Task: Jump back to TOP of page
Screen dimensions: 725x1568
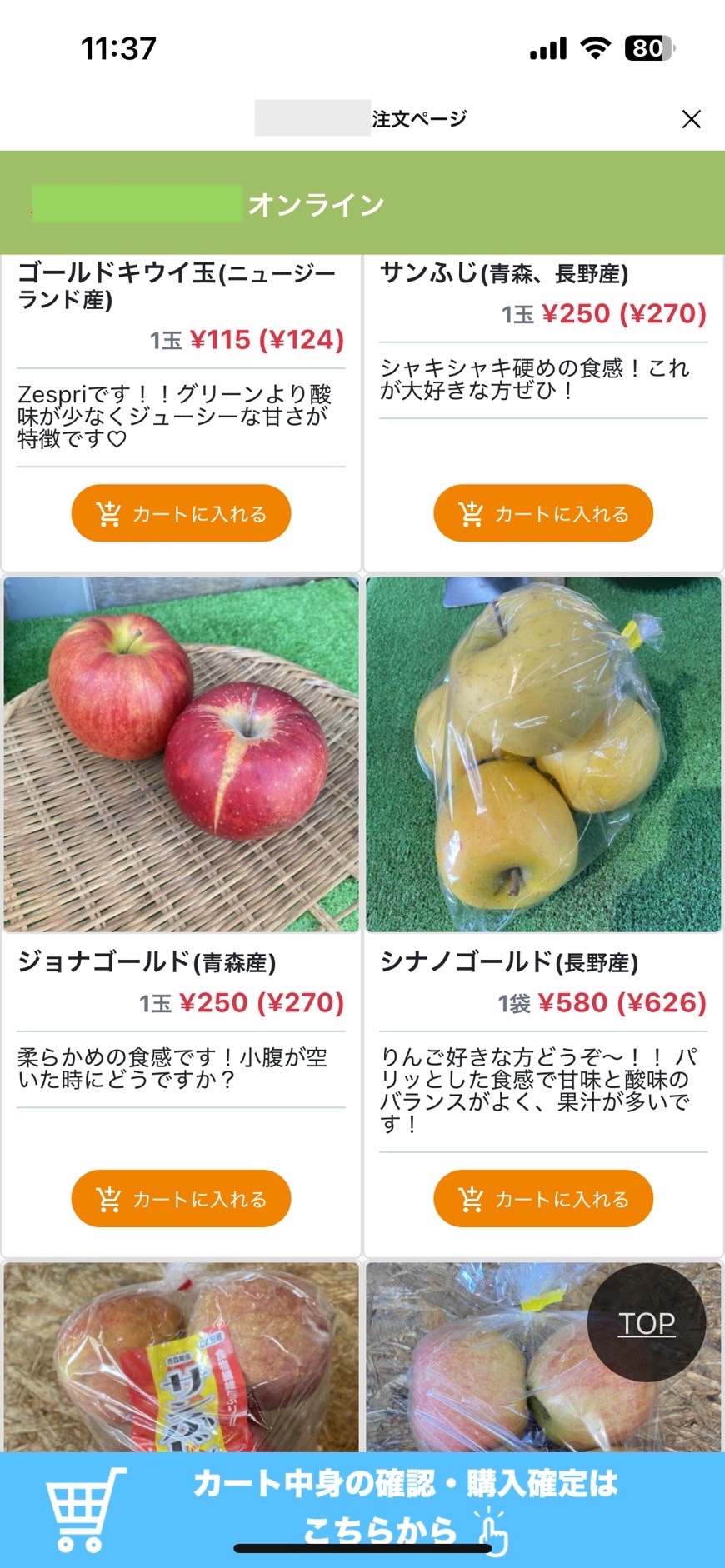Action: [x=647, y=1322]
